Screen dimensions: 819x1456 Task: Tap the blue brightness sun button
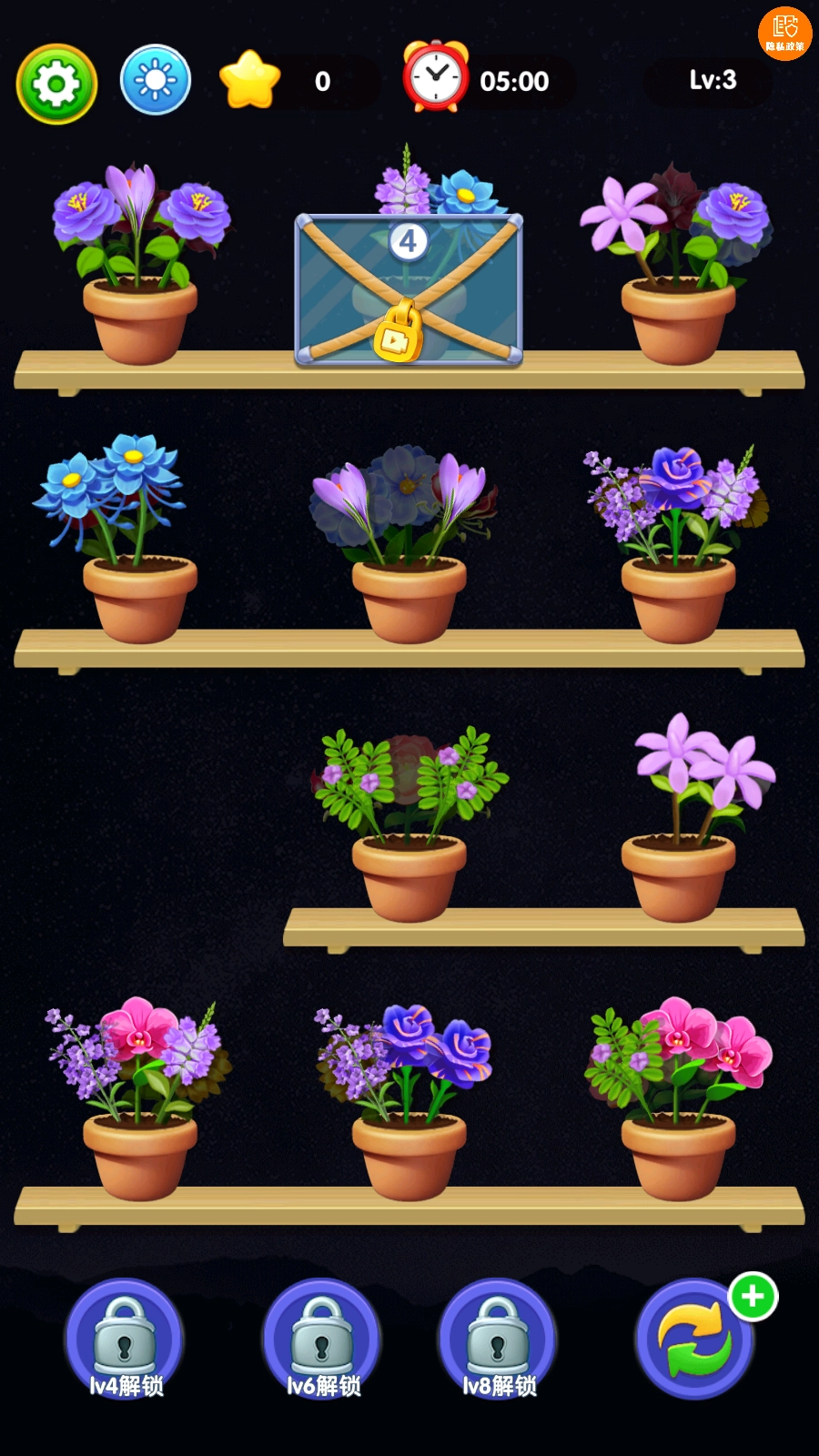click(156, 81)
